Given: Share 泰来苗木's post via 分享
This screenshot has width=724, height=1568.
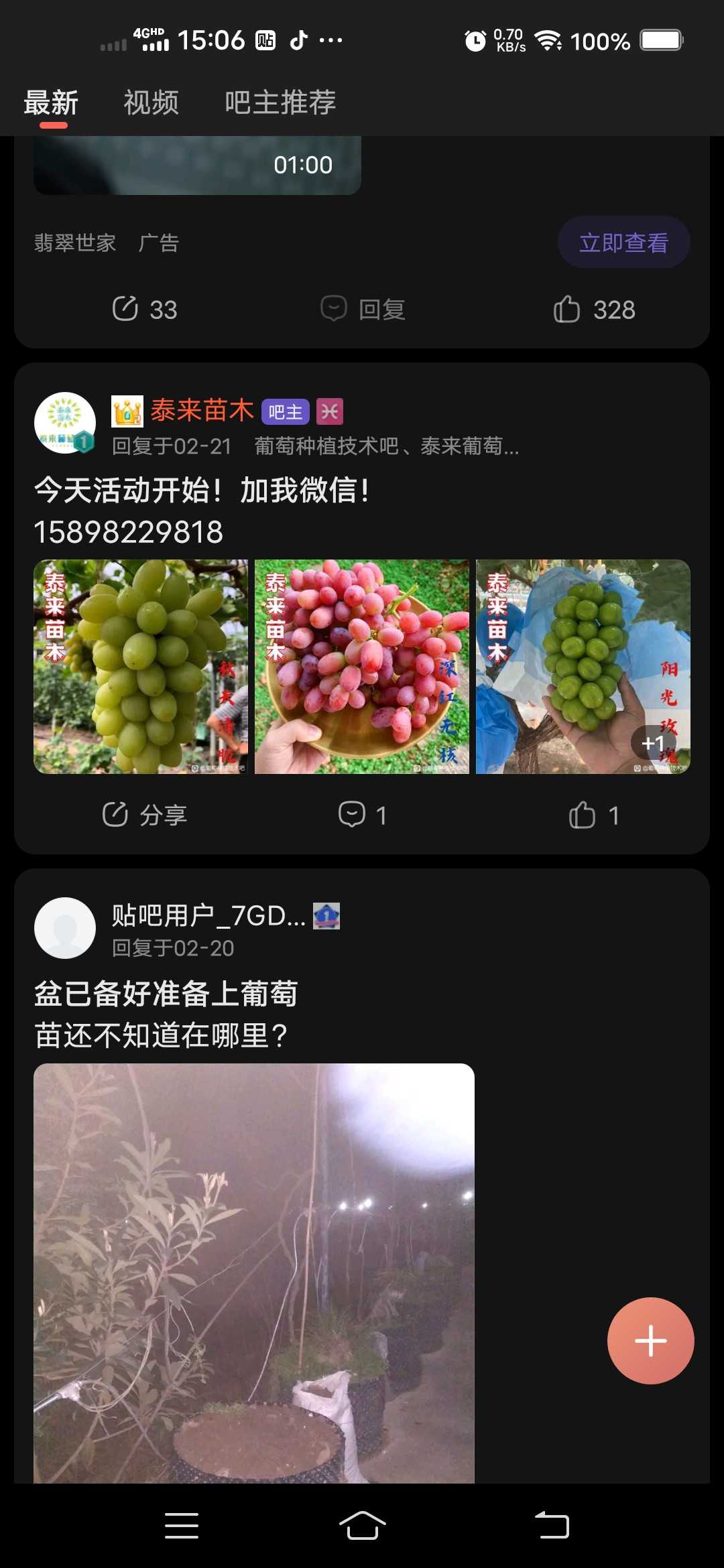Looking at the screenshot, I should (x=144, y=815).
